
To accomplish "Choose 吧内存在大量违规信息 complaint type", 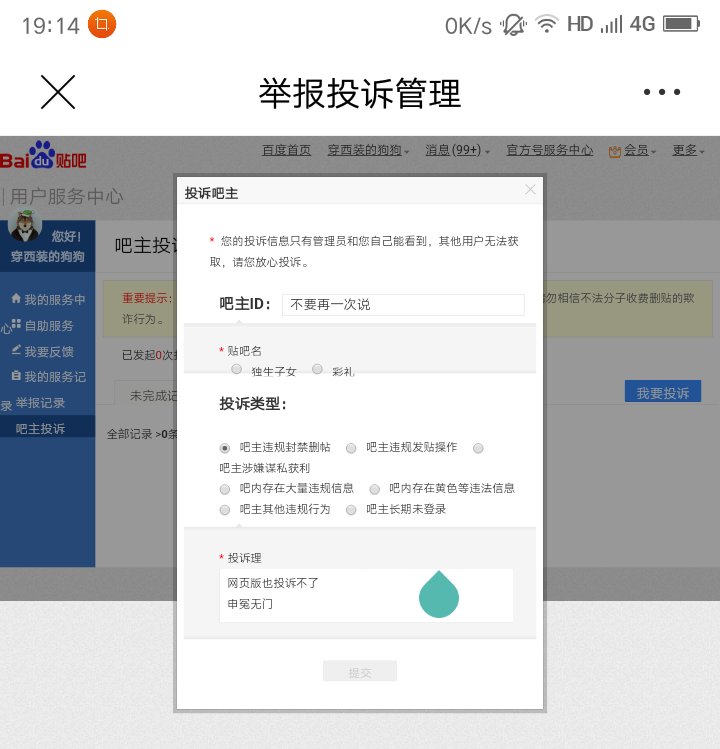I will pos(225,489).
